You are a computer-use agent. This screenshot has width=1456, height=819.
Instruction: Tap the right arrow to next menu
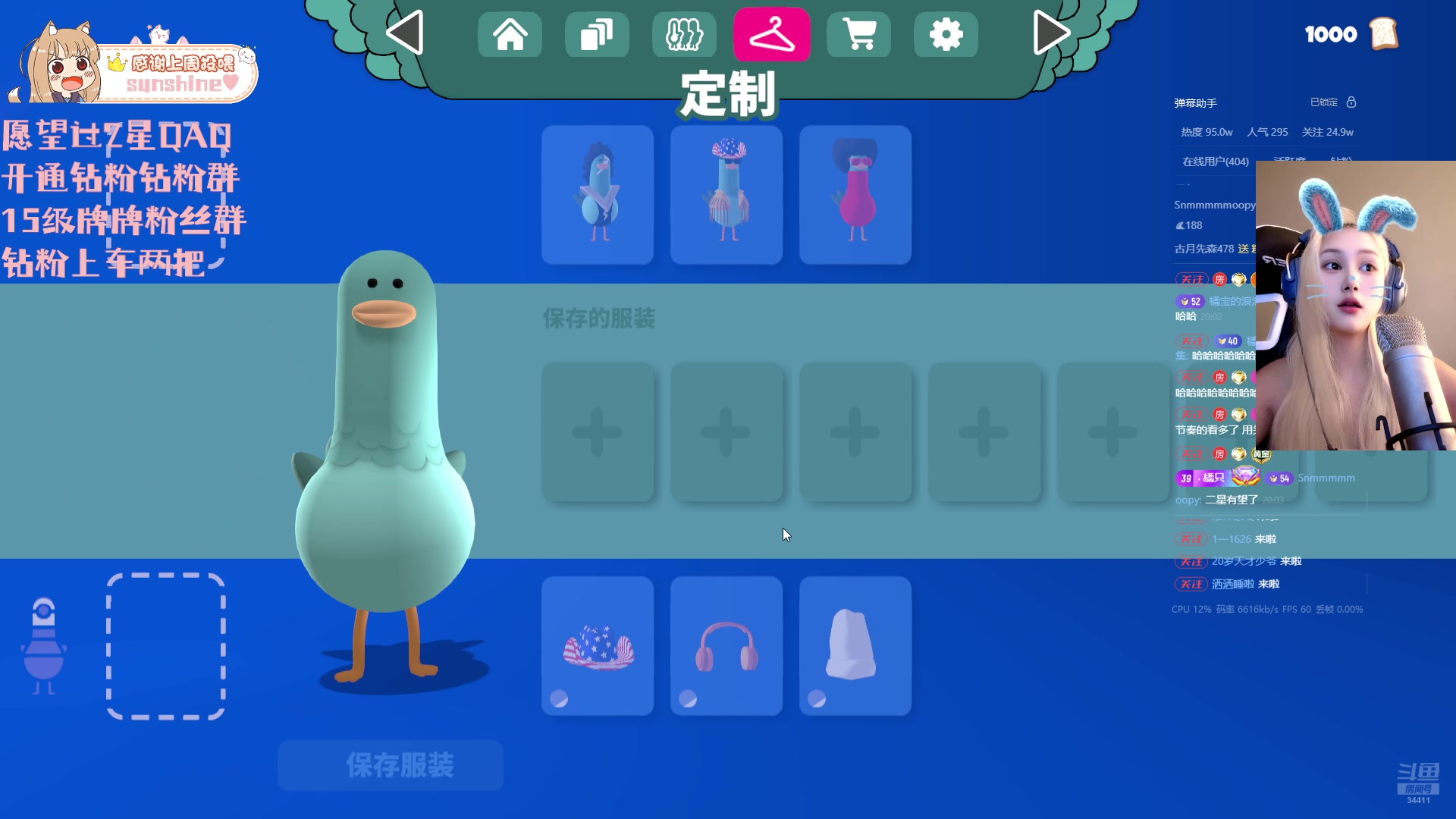[x=1051, y=33]
